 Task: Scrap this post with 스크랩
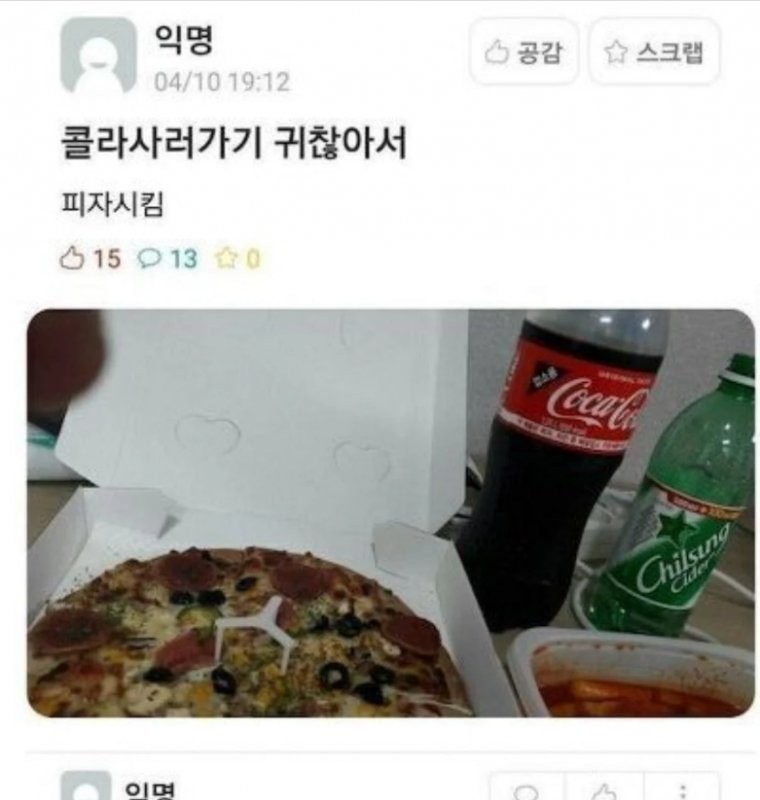coord(654,52)
